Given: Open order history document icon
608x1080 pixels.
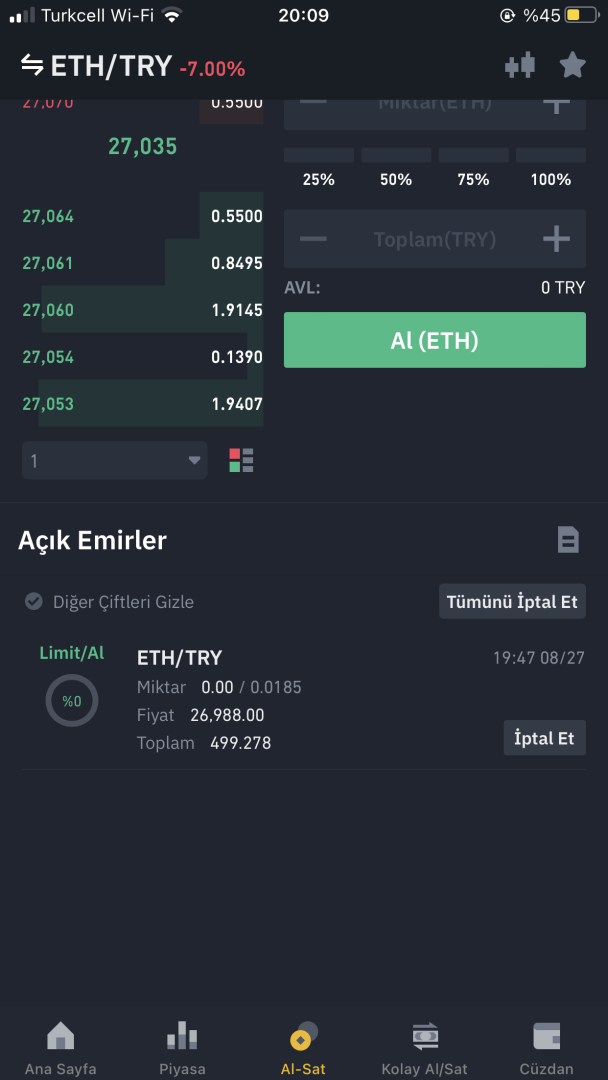Looking at the screenshot, I should [x=568, y=540].
